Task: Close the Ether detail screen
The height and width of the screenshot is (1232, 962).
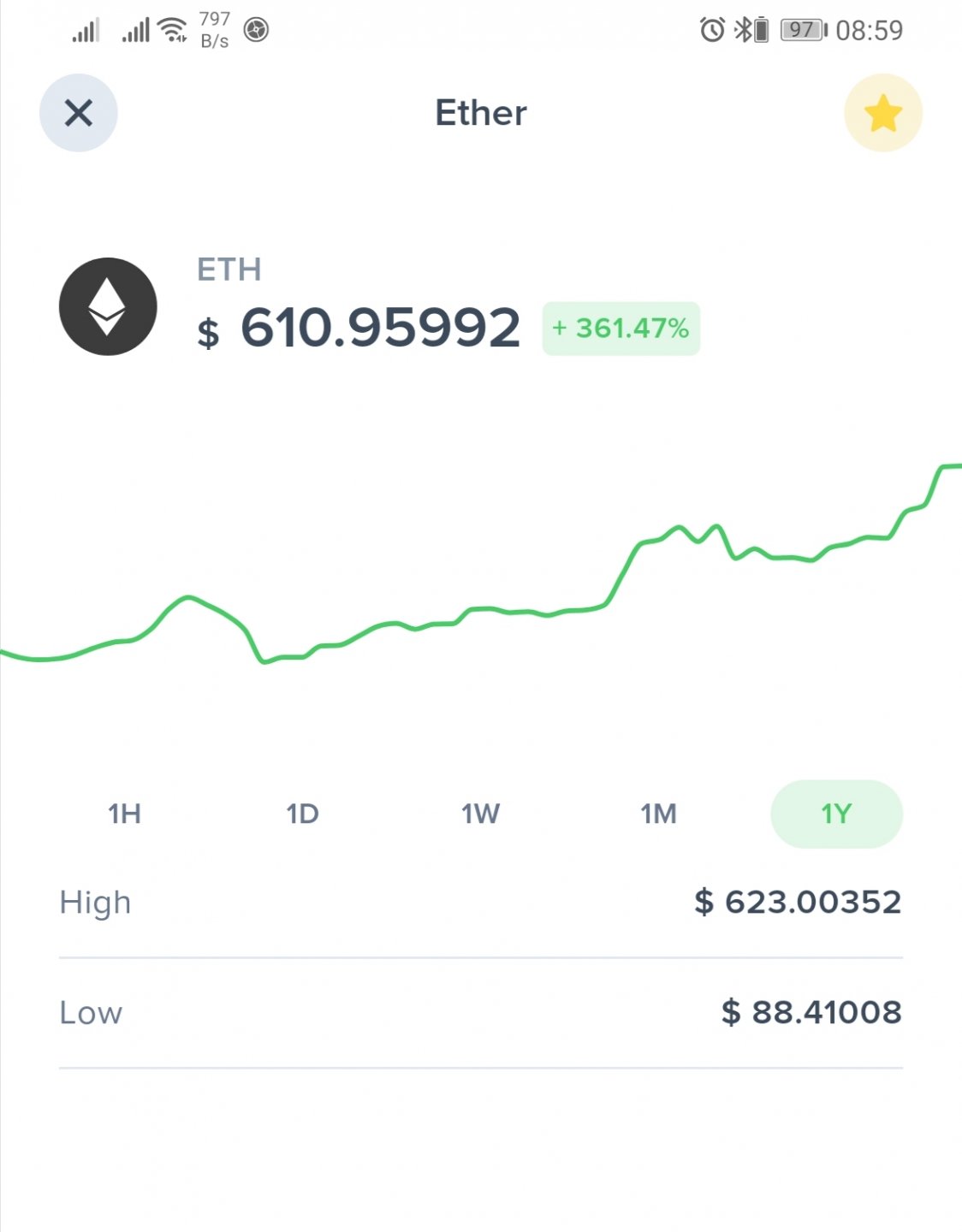Action: click(x=79, y=113)
